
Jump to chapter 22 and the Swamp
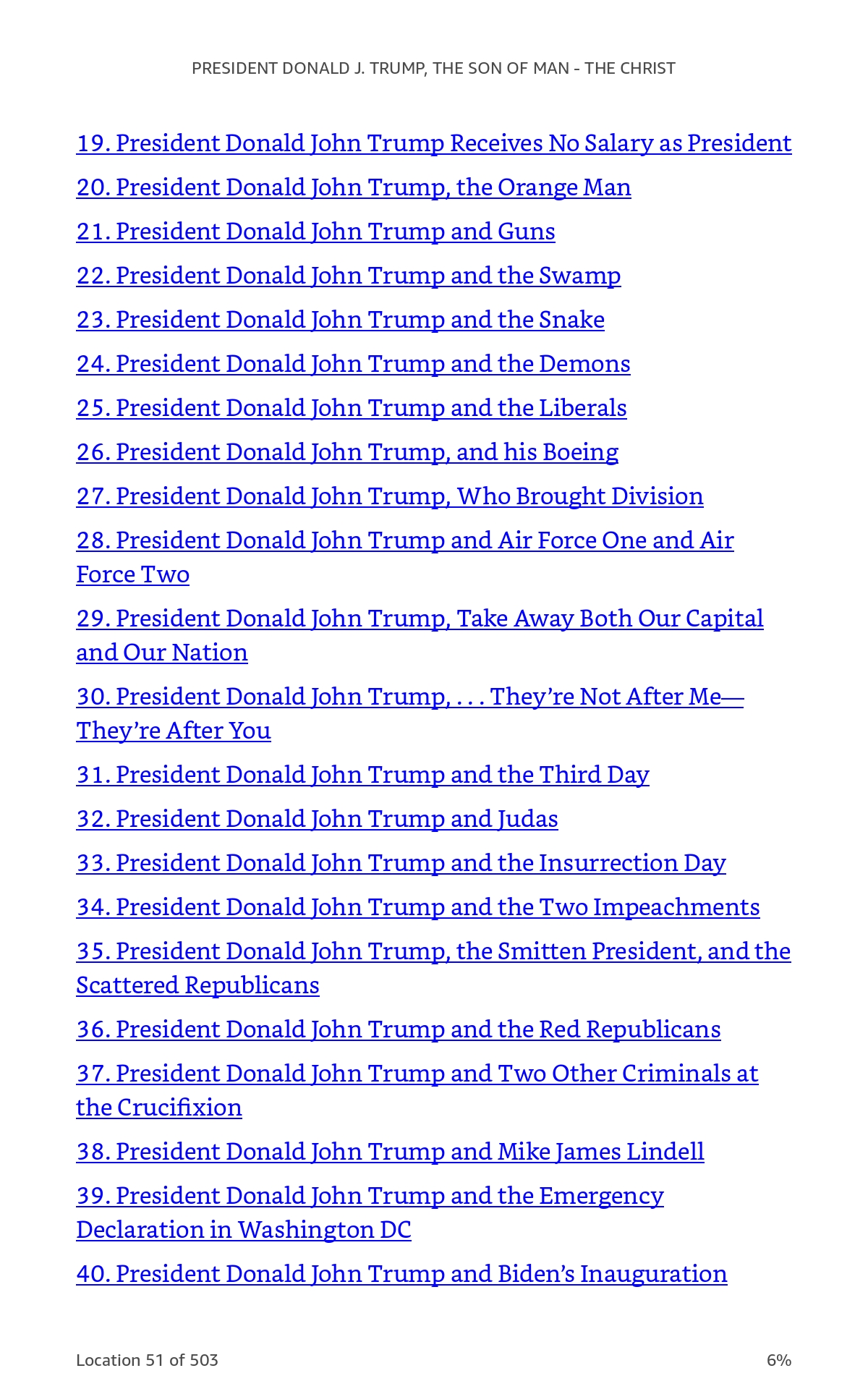[349, 276]
